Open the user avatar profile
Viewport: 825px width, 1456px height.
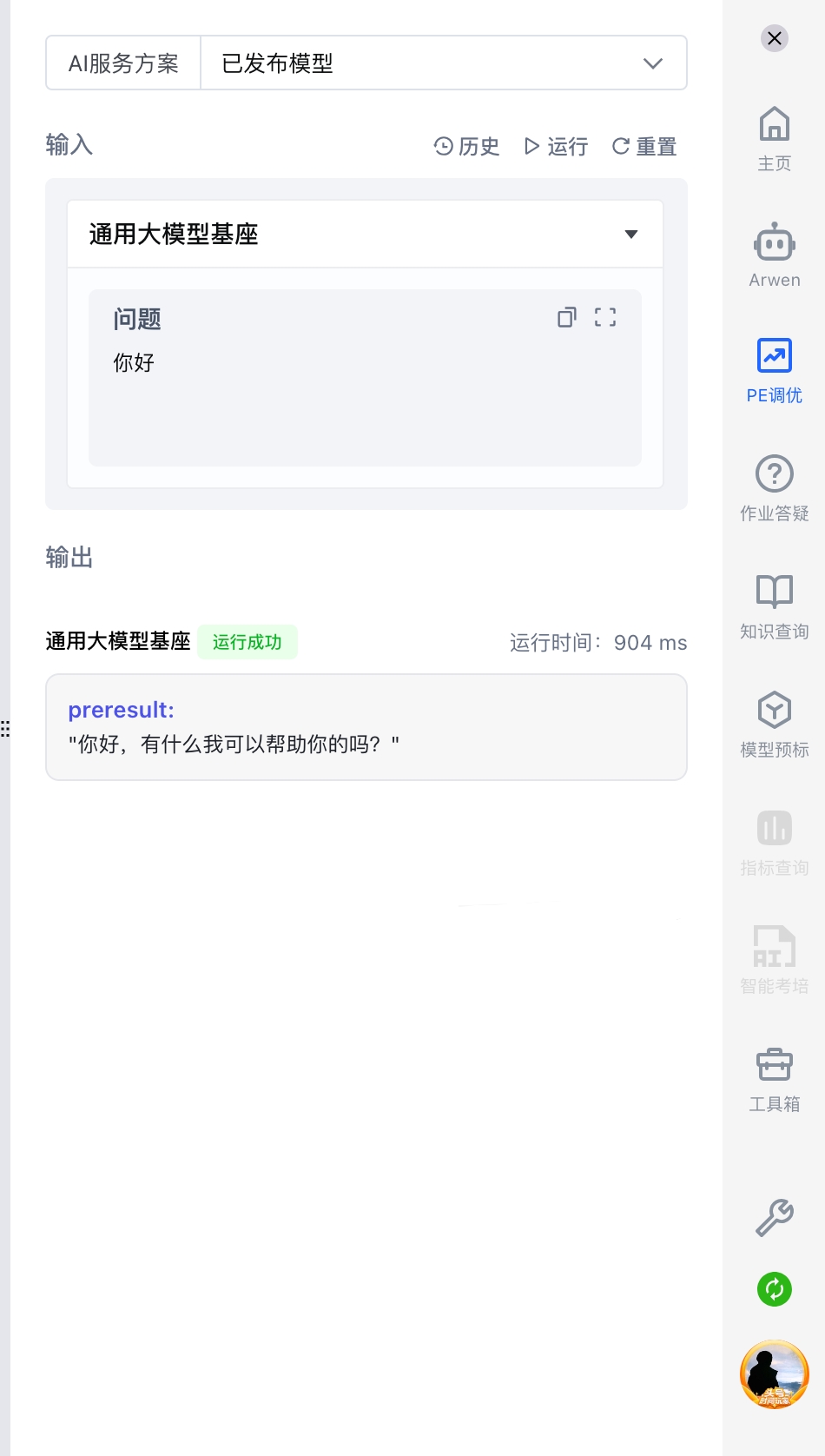click(x=775, y=1374)
